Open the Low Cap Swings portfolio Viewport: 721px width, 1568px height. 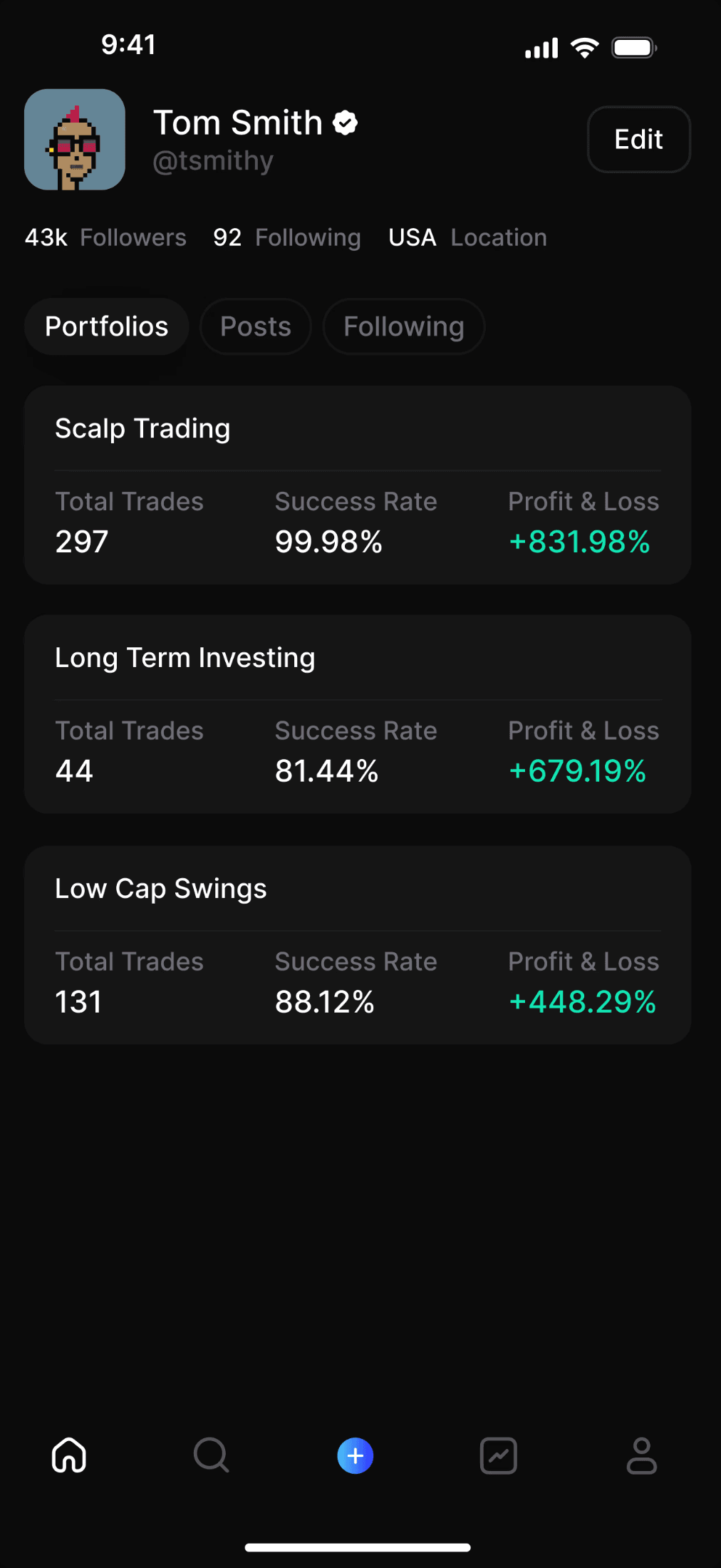[x=358, y=945]
